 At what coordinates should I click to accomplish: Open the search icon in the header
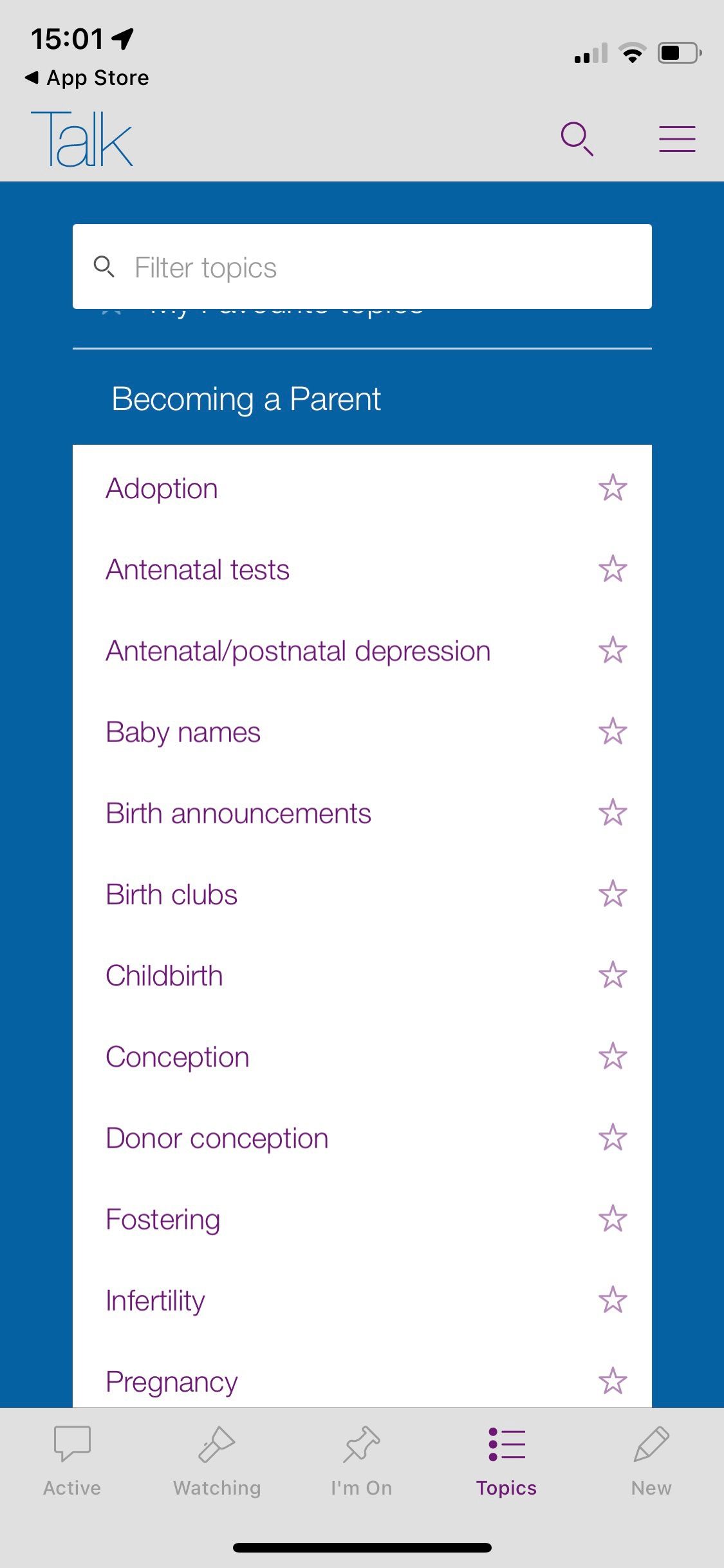[576, 138]
